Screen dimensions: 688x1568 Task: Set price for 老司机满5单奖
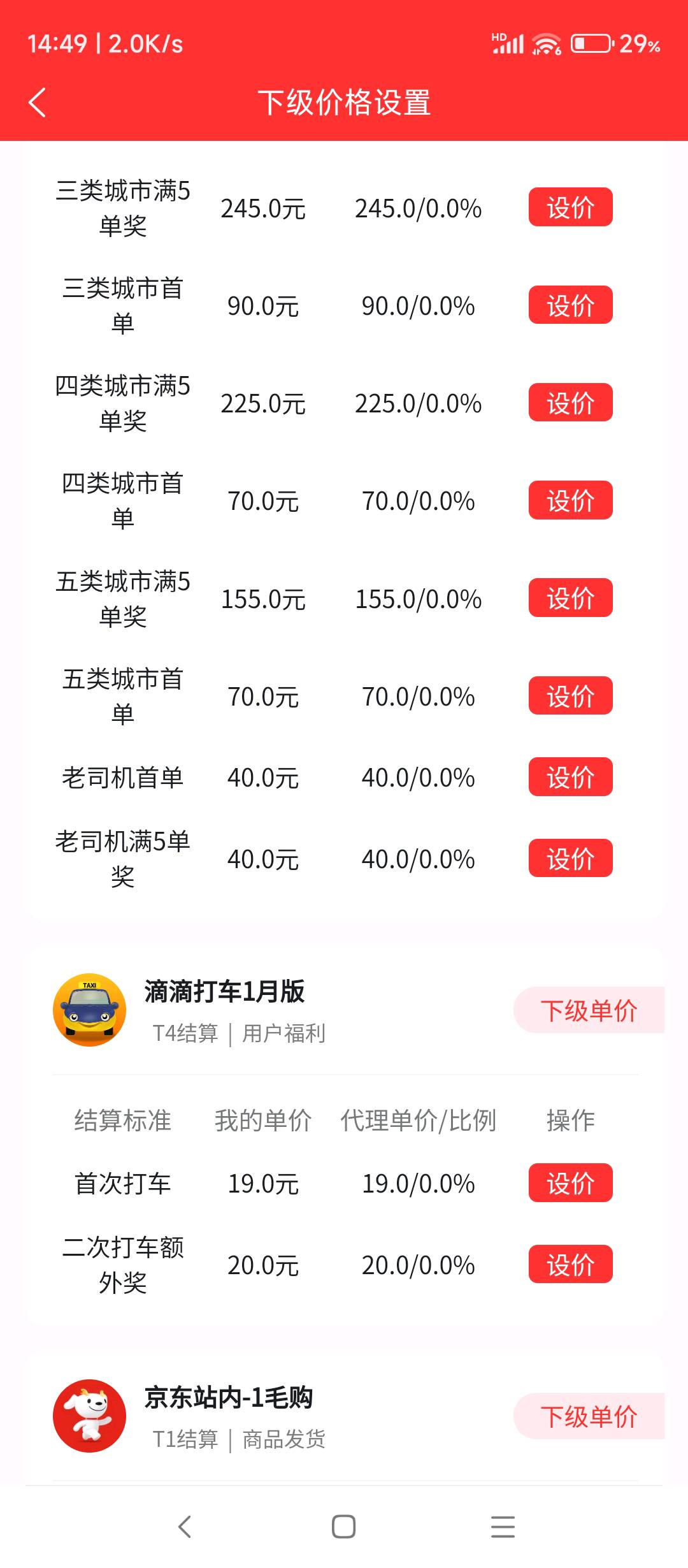(570, 859)
